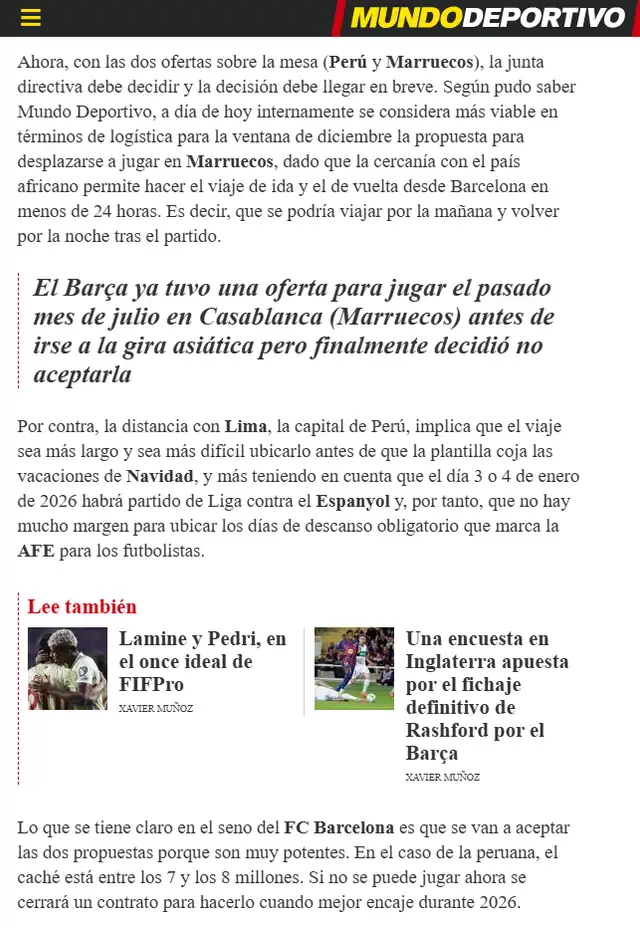This screenshot has width=640, height=928.
Task: Go to Mundo Deportivo home via logo
Action: (x=487, y=18)
